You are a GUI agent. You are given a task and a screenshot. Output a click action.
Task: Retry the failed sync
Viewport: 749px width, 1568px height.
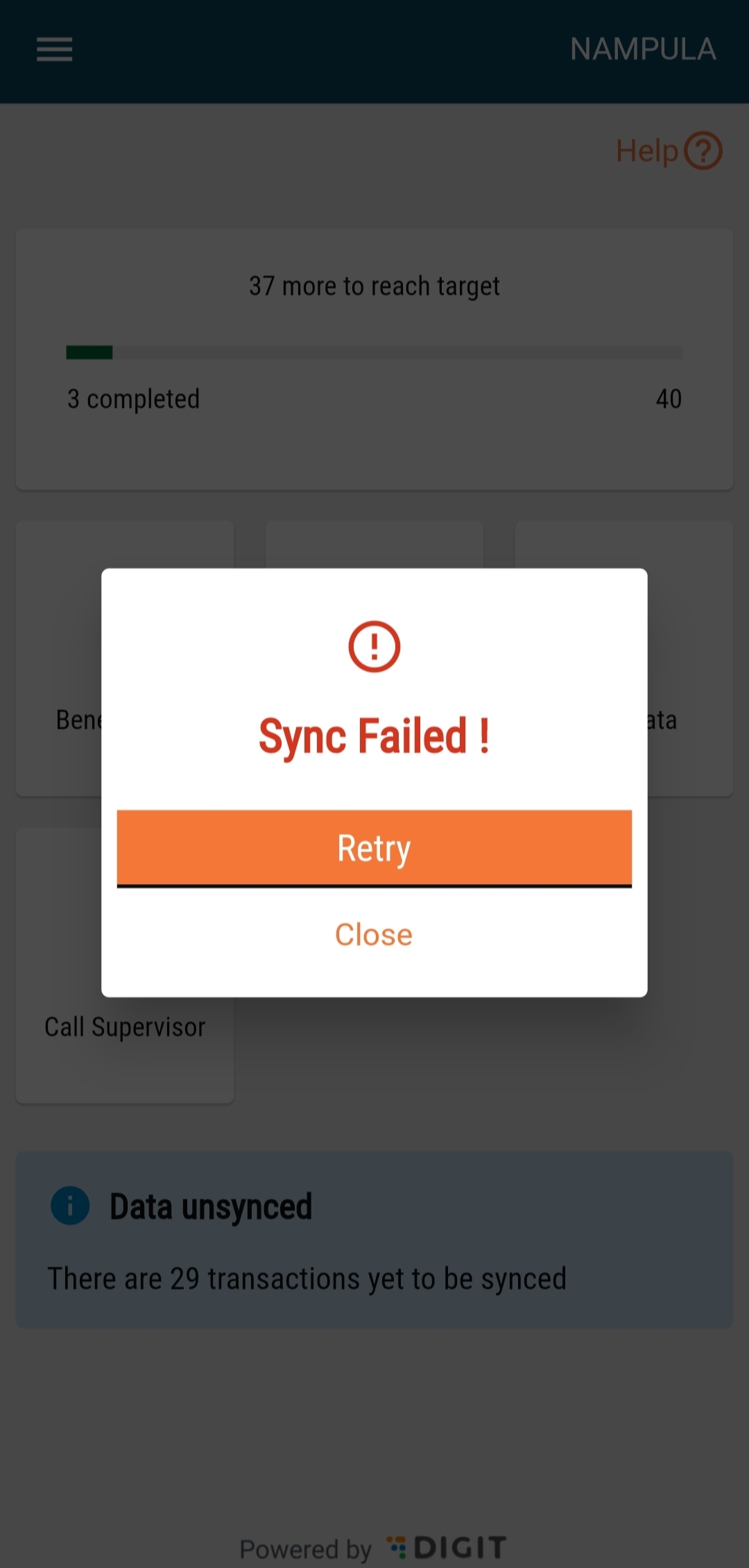pyautogui.click(x=374, y=848)
